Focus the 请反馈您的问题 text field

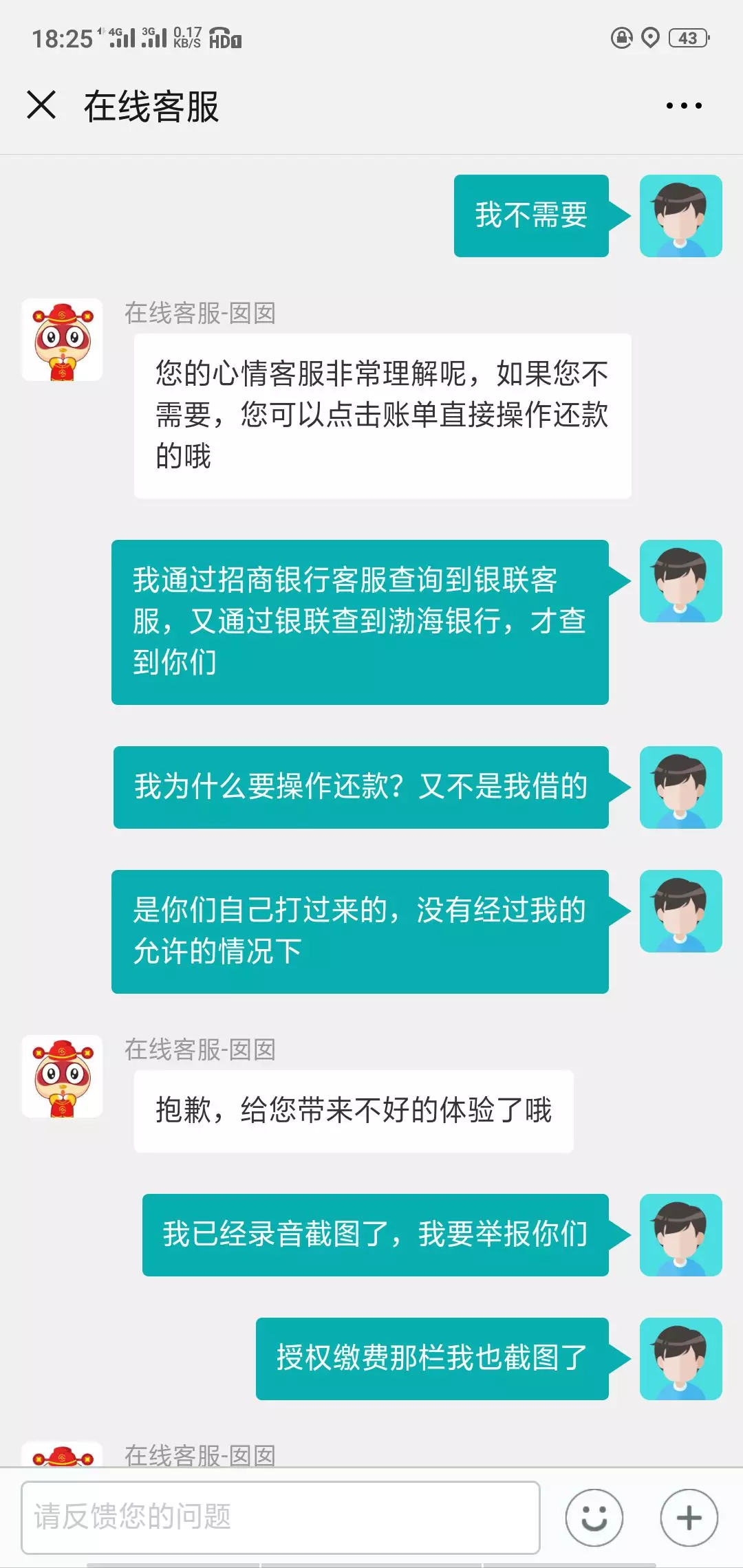click(280, 1518)
